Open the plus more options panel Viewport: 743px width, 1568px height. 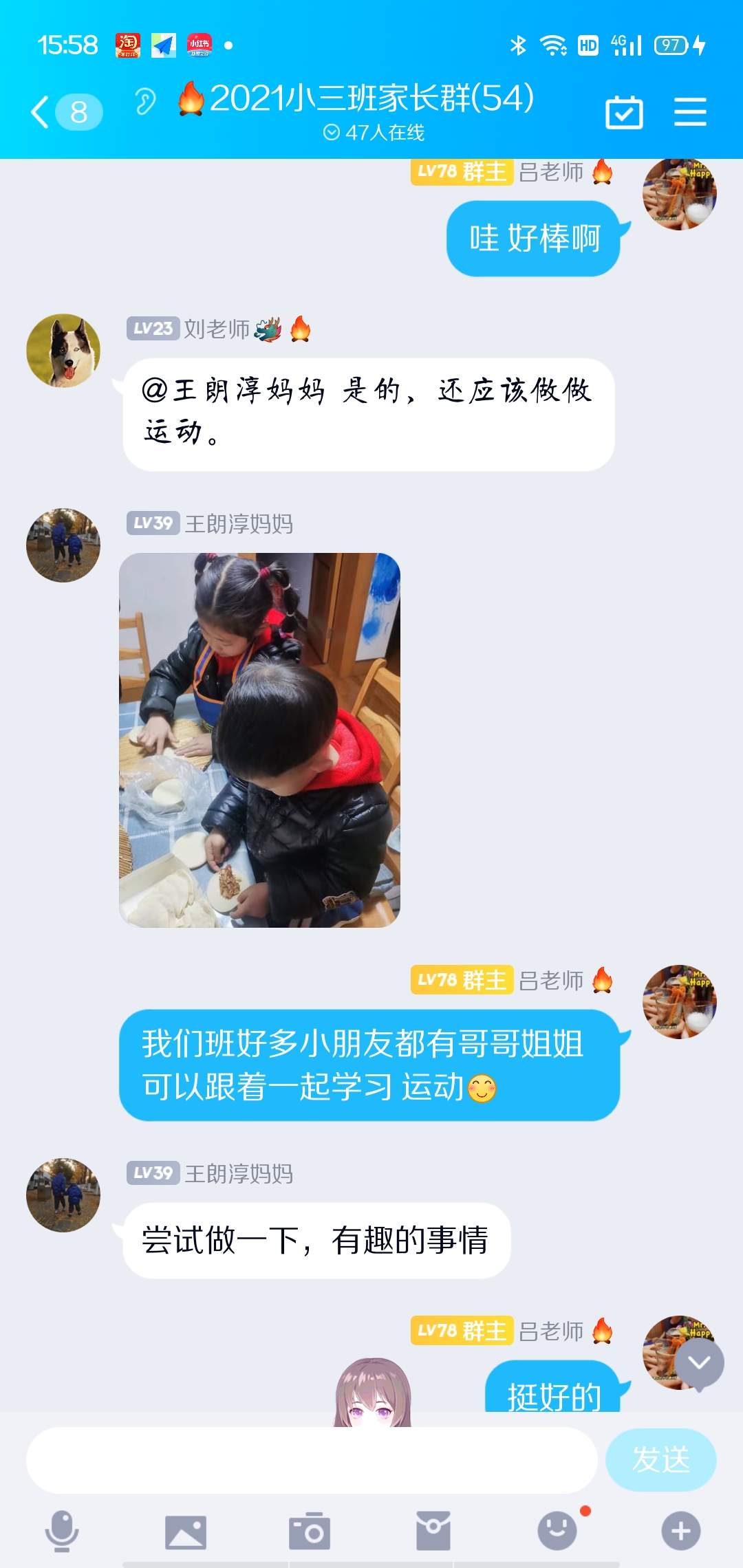681,1531
